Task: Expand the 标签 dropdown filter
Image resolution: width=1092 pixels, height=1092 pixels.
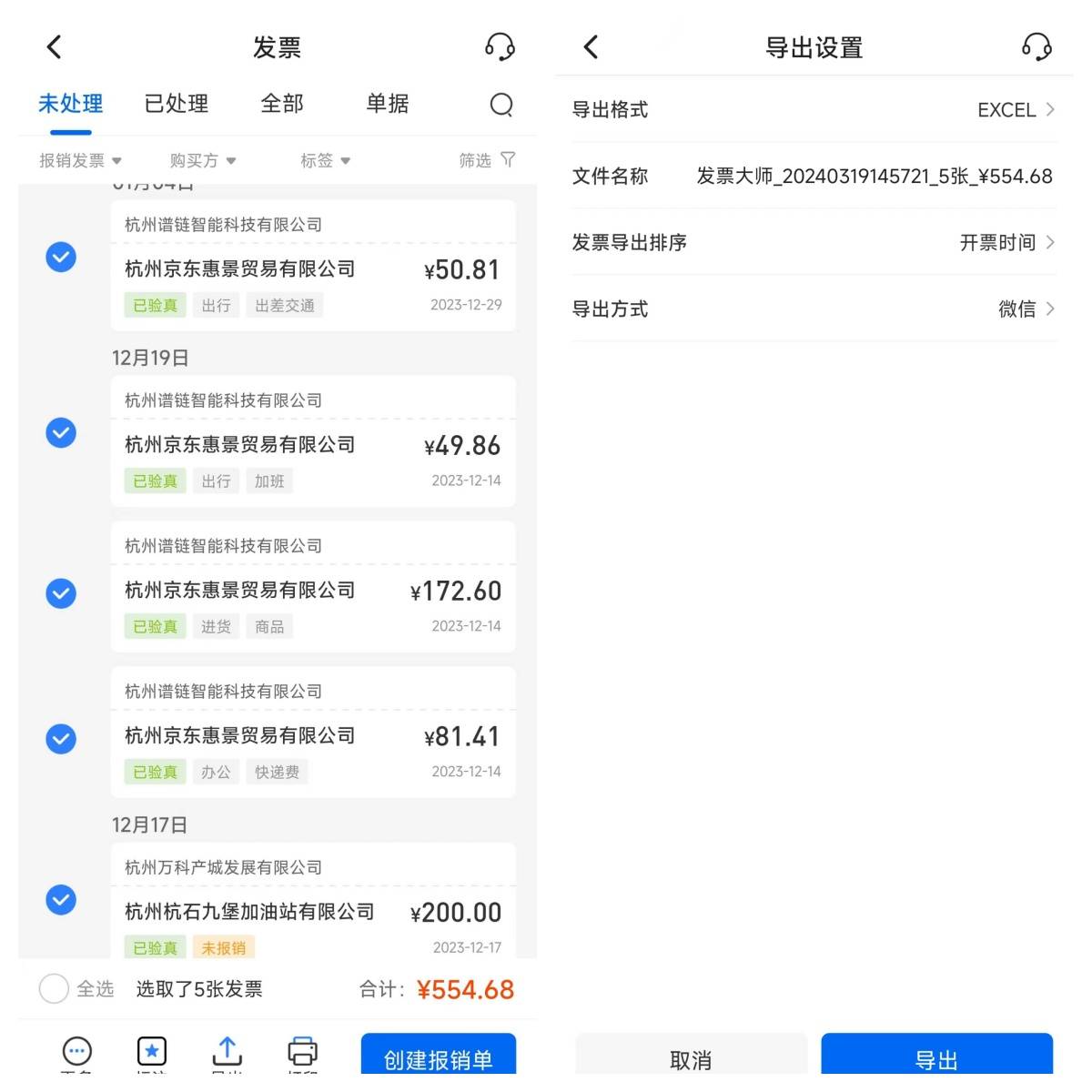Action: click(325, 161)
